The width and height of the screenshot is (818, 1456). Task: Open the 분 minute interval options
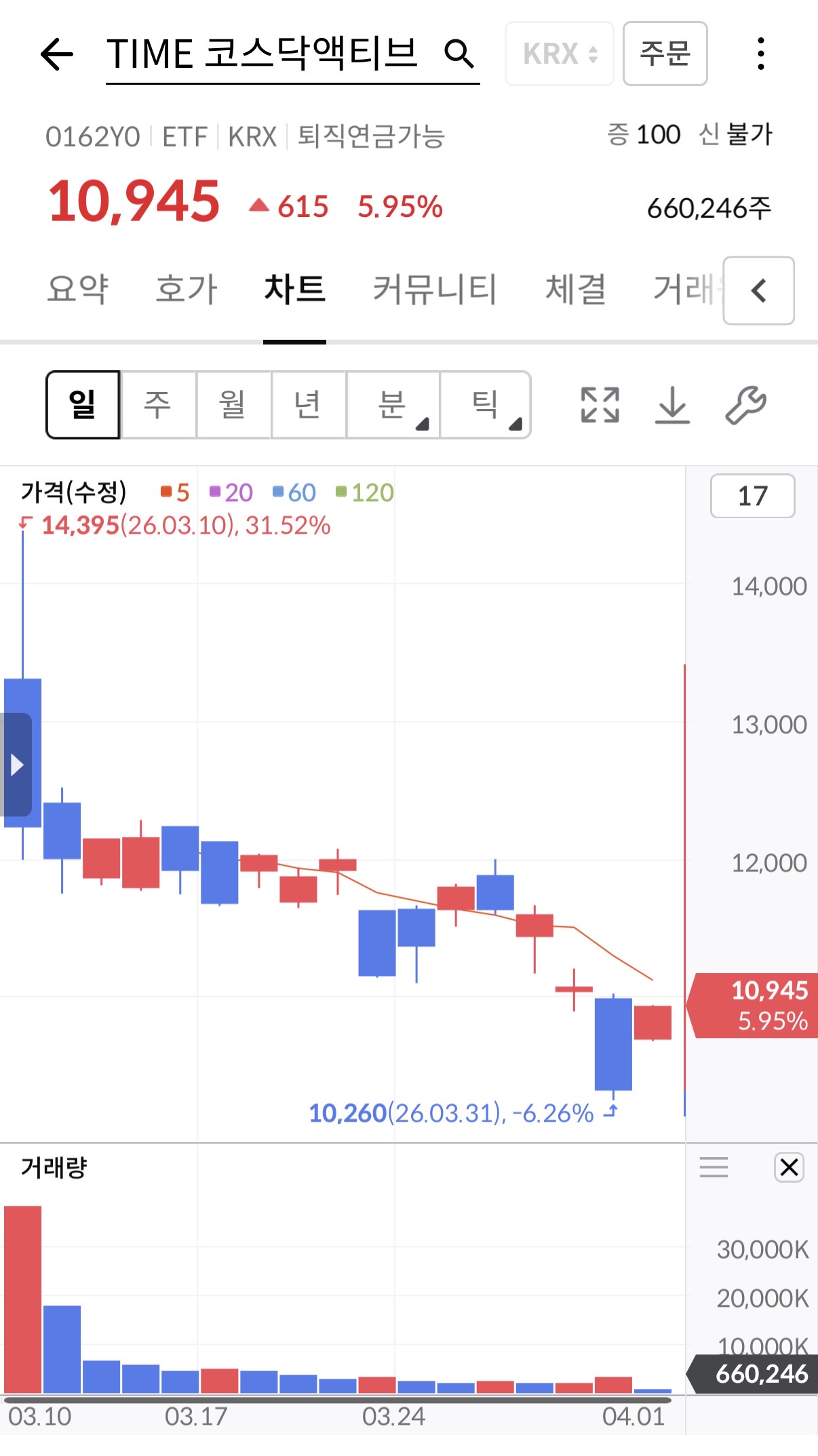(x=393, y=405)
